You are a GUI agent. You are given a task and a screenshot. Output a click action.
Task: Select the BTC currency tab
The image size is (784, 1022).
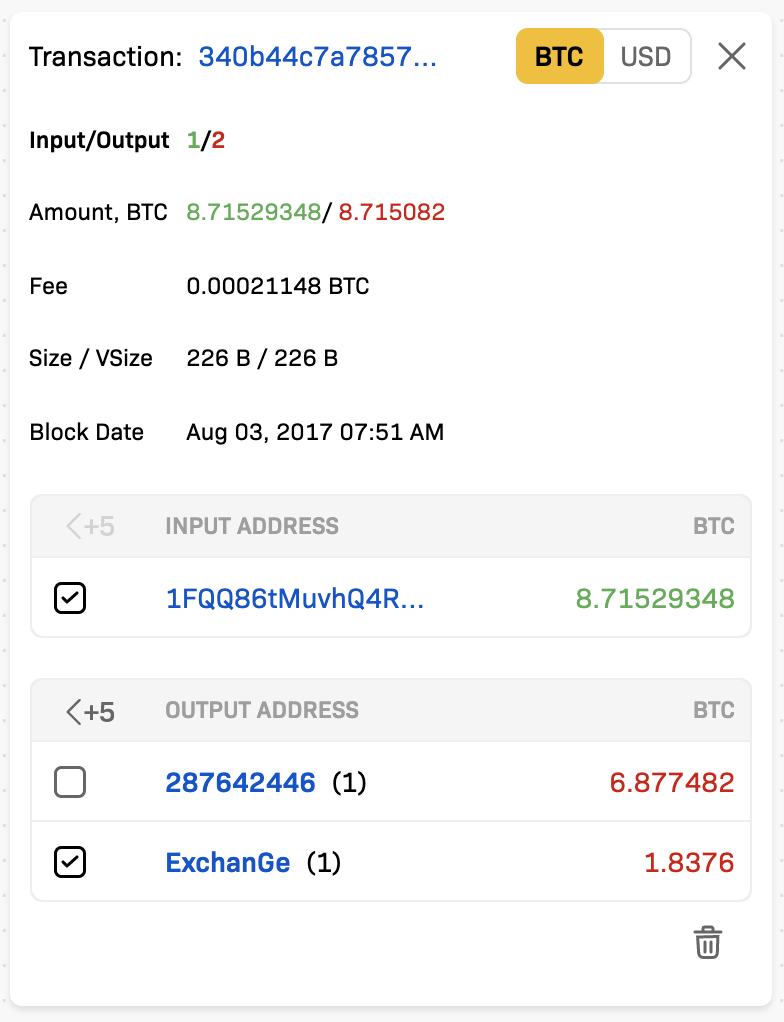560,57
